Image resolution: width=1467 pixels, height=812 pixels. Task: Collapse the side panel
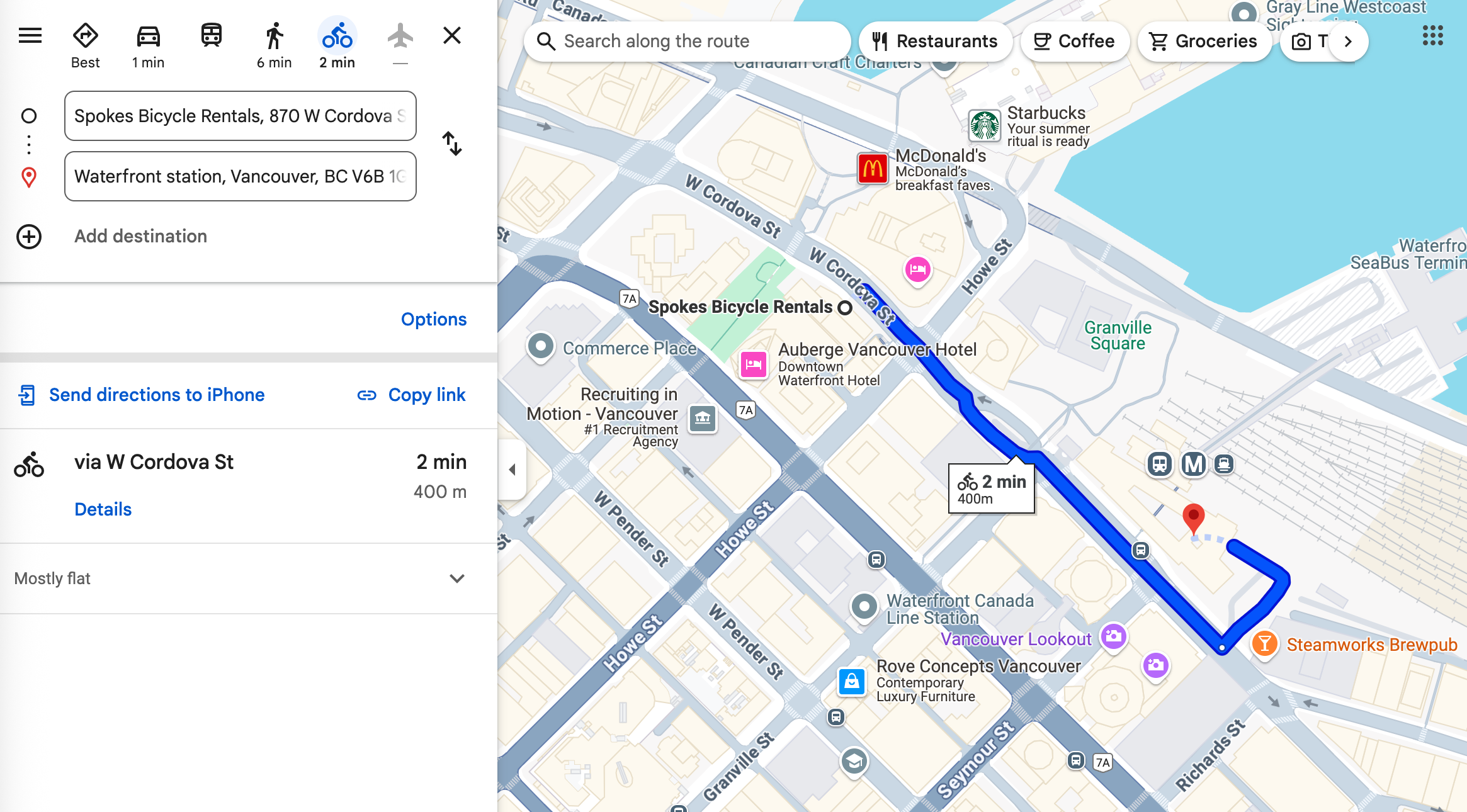pyautogui.click(x=512, y=470)
